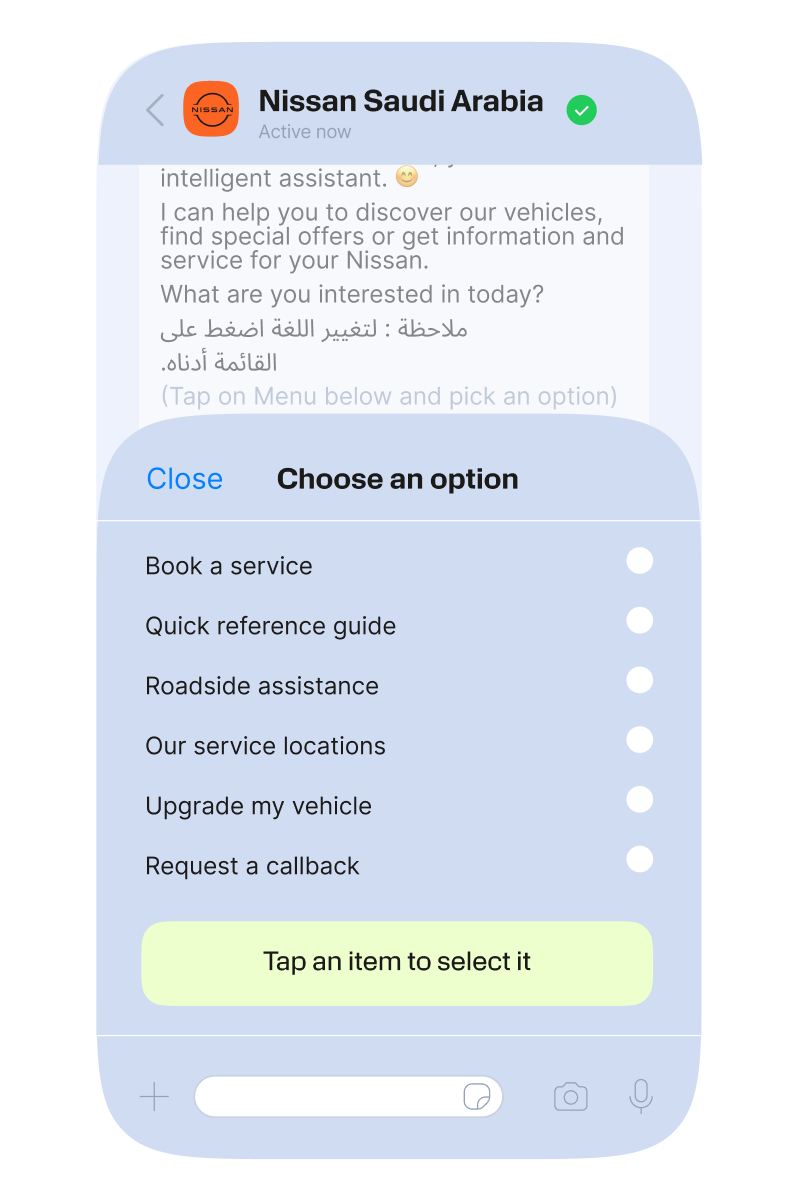Click the plus icon for attachments

tap(155, 1096)
